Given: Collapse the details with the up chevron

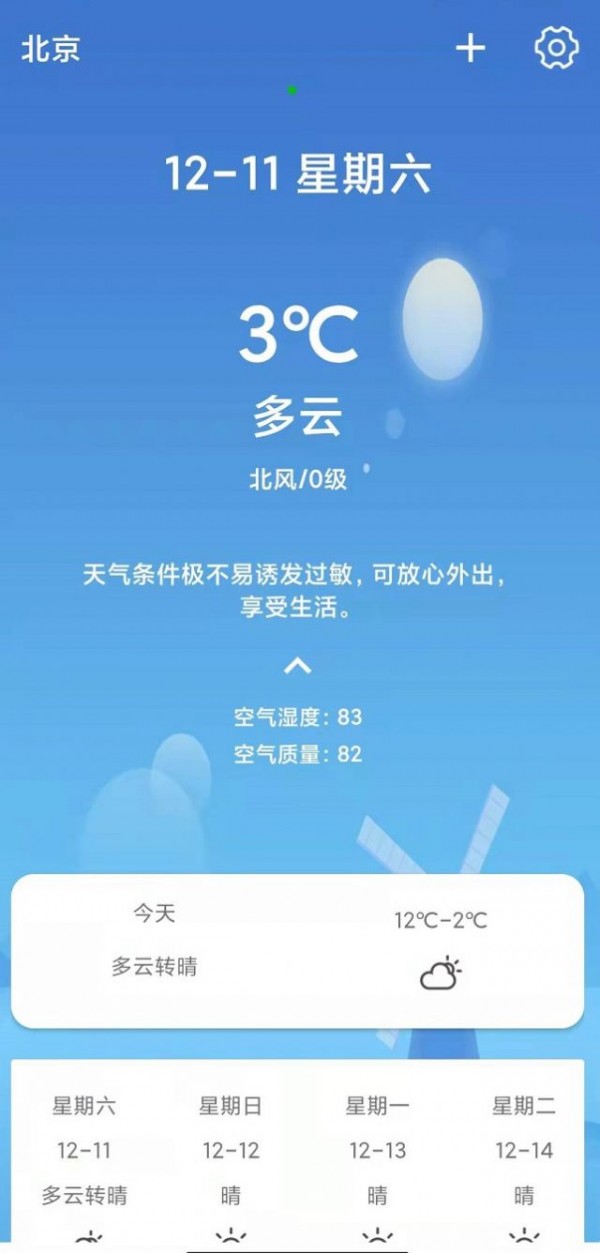Looking at the screenshot, I should pyautogui.click(x=298, y=665).
